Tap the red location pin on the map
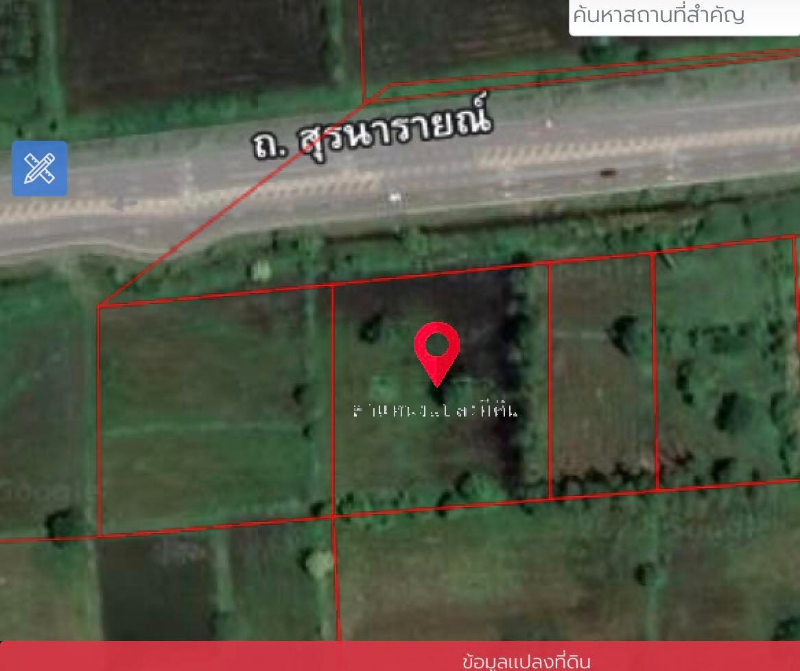Screen dimensions: 800x671 point(437,349)
